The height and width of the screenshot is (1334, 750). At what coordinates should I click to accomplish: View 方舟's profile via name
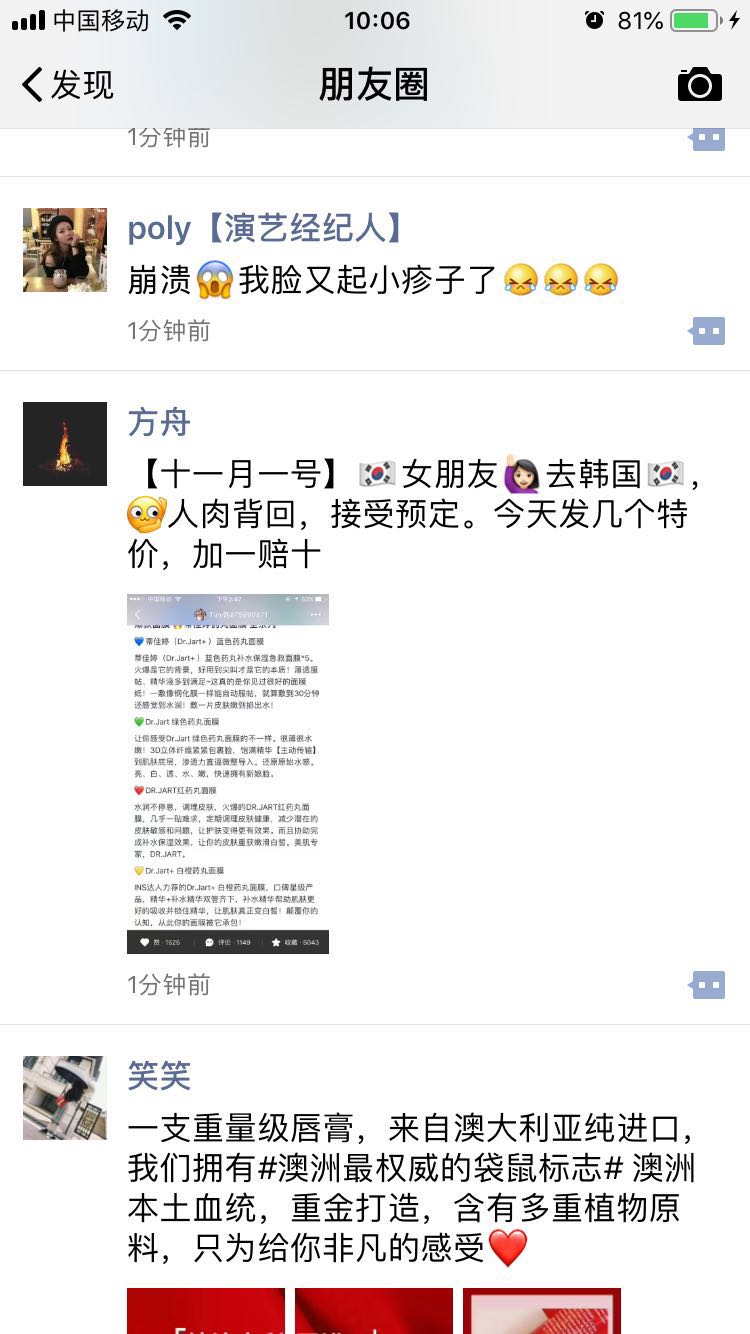tap(159, 422)
